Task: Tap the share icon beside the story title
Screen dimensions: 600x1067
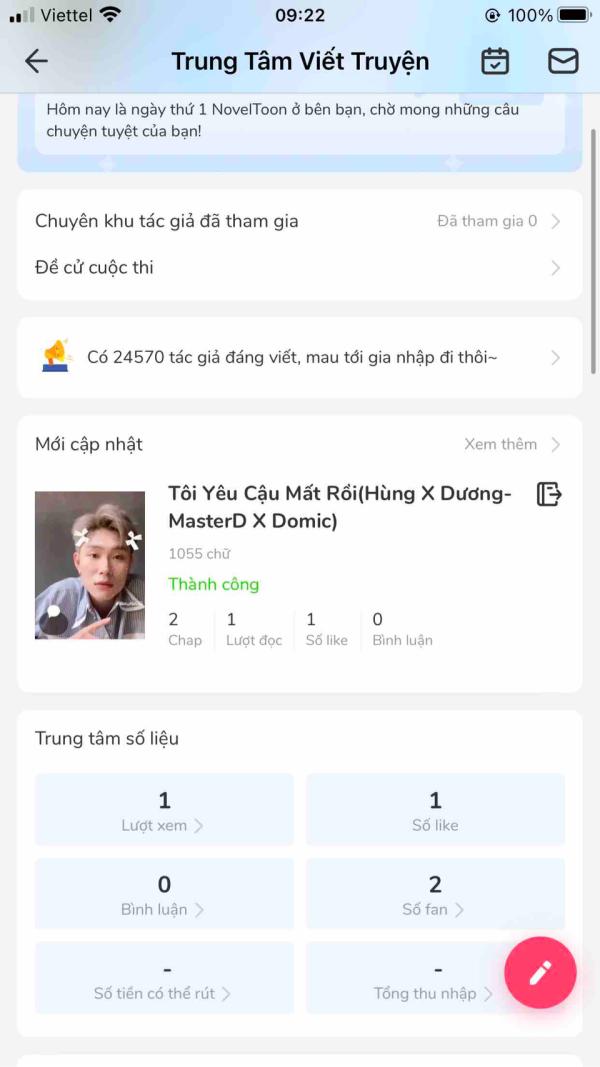Action: pos(549,494)
